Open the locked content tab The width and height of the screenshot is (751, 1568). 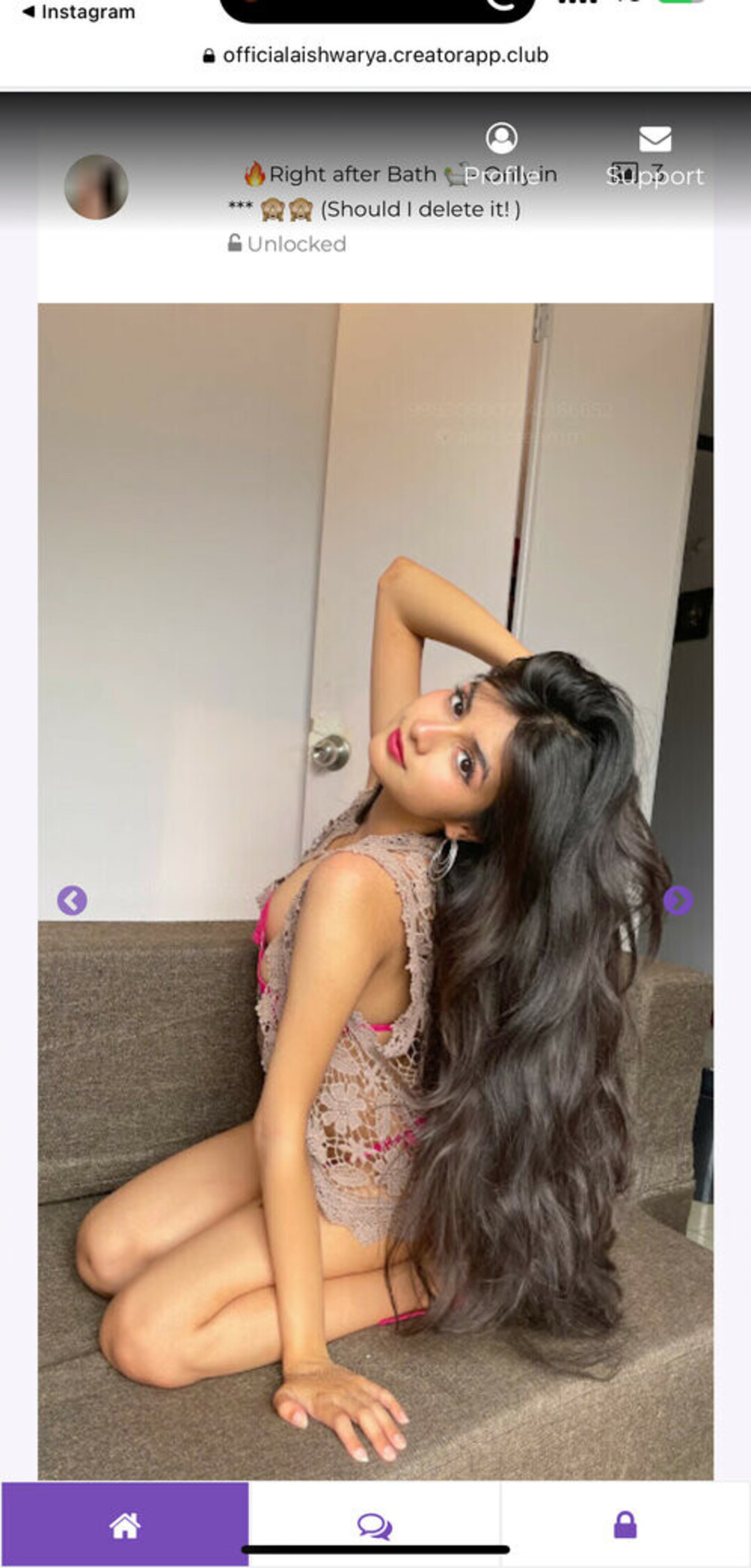(x=625, y=1526)
